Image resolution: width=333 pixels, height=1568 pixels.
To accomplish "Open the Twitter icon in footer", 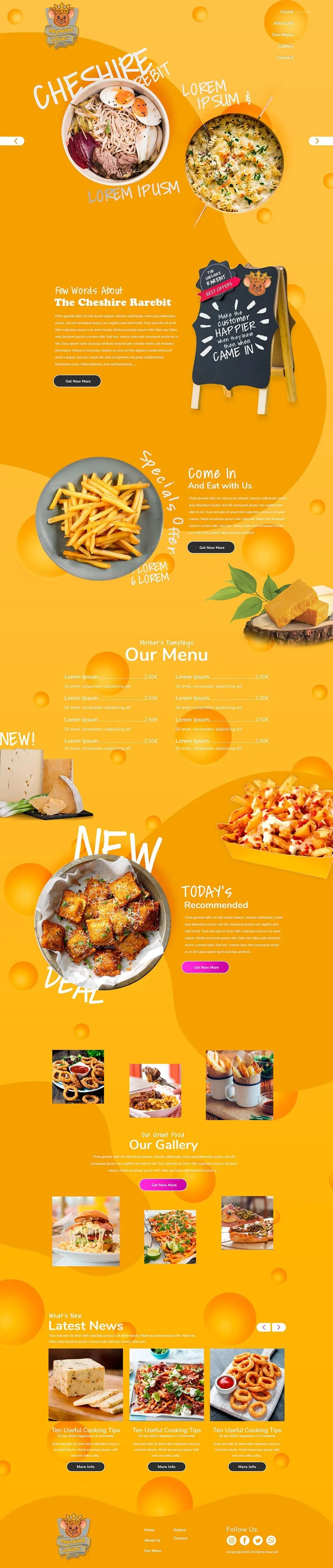I will click(257, 1540).
